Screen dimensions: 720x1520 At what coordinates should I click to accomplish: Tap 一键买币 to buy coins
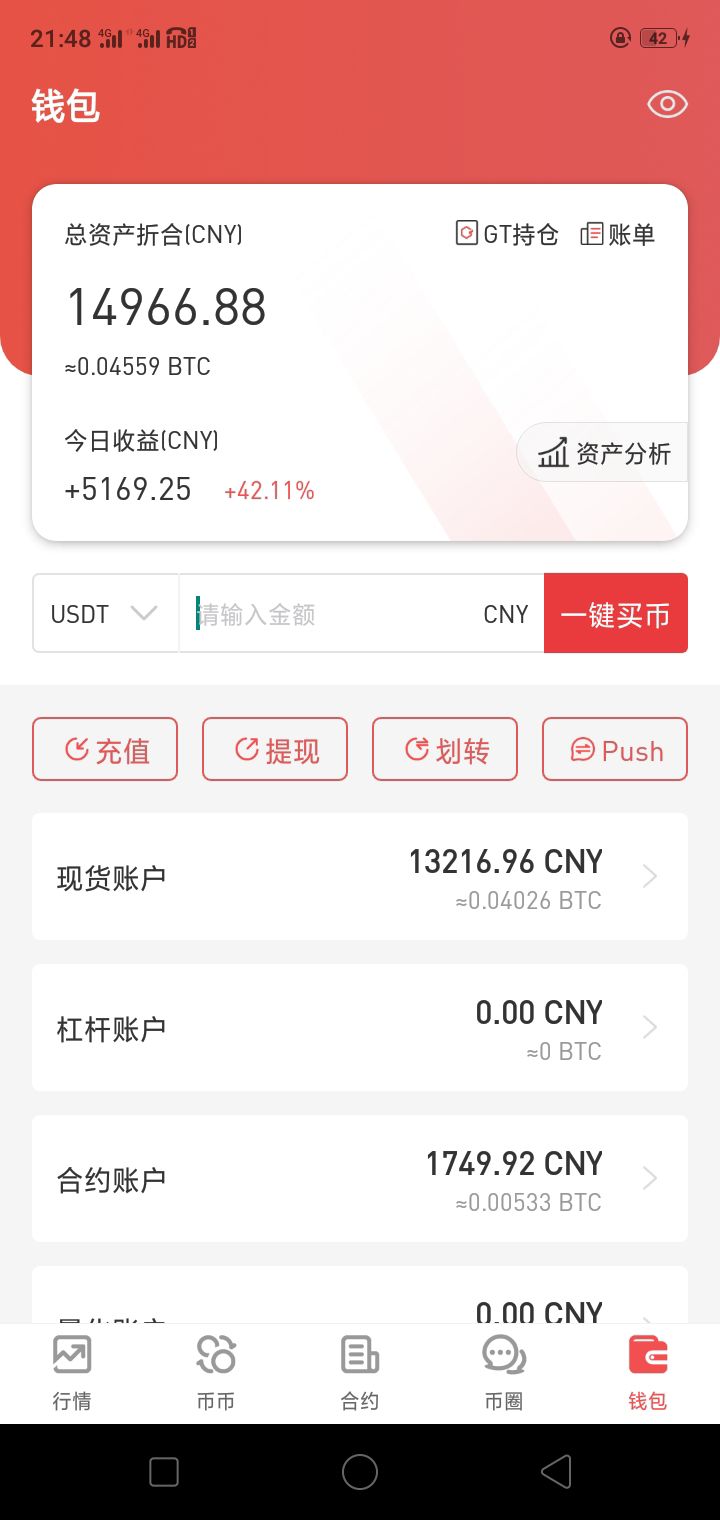click(x=616, y=613)
